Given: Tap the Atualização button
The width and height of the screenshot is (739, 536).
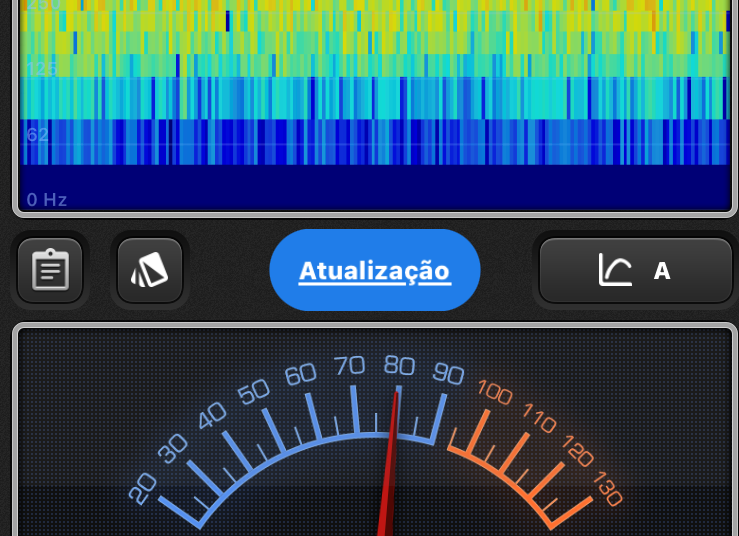Looking at the screenshot, I should pos(375,271).
